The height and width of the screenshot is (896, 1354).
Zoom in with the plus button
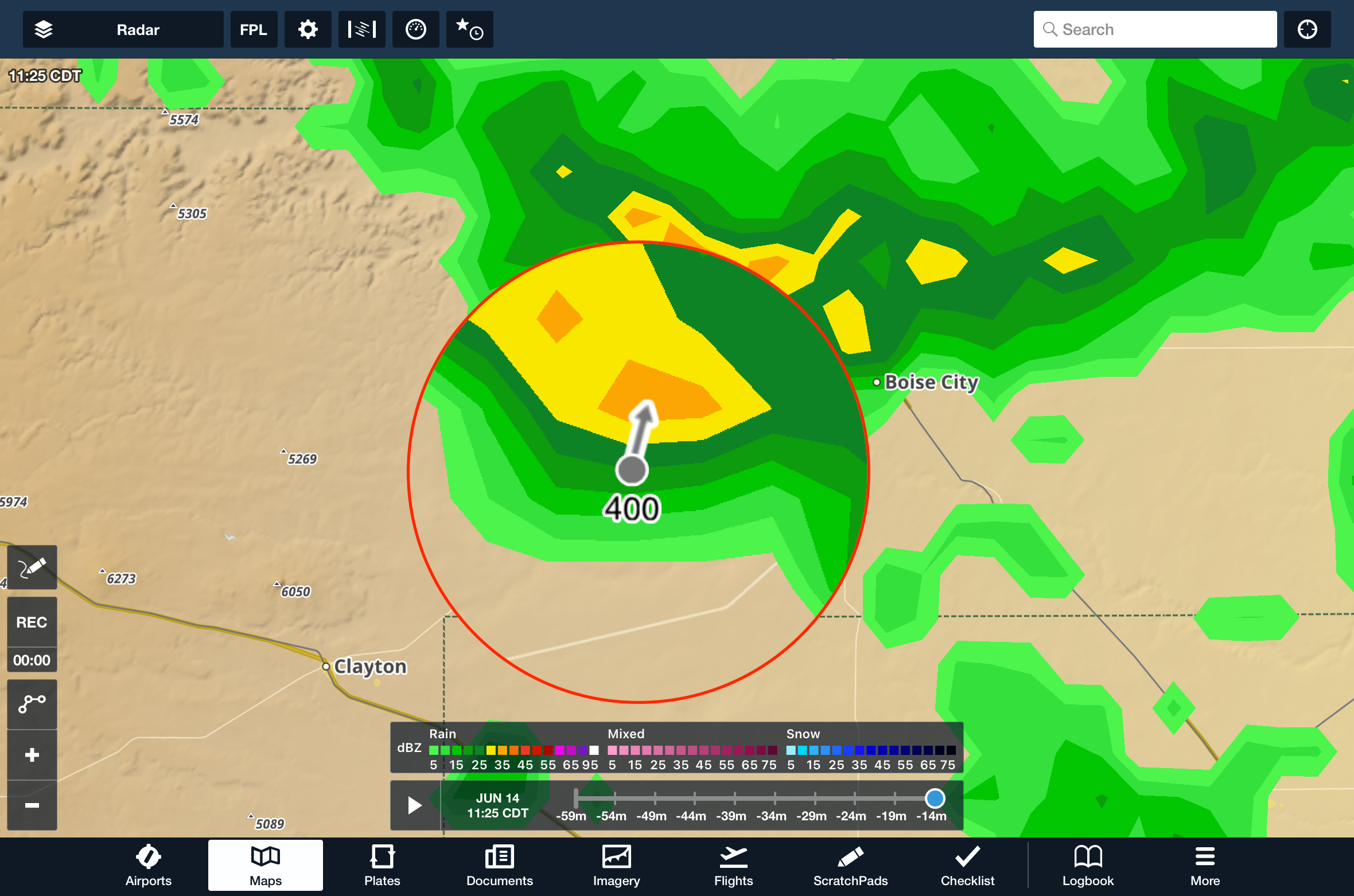(32, 754)
